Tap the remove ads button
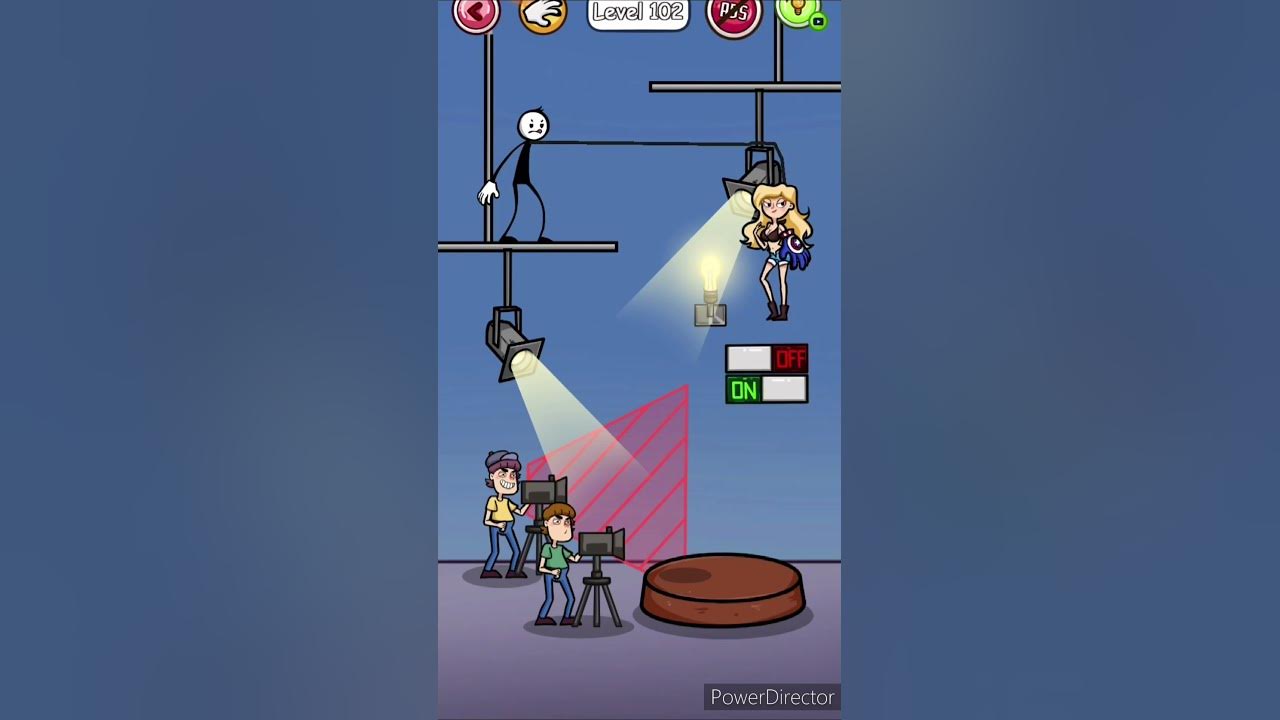The height and width of the screenshot is (720, 1280). (734, 14)
